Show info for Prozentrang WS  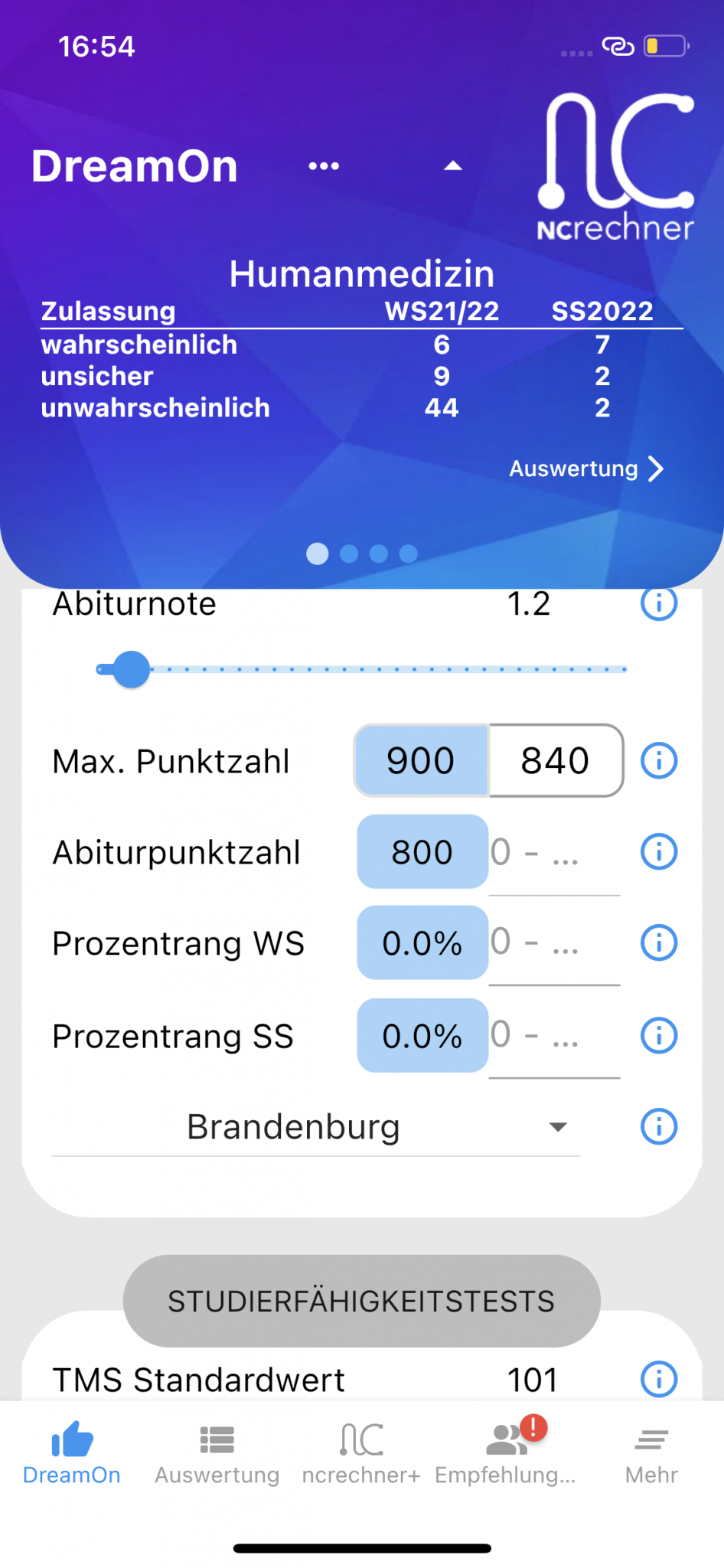[x=658, y=942]
